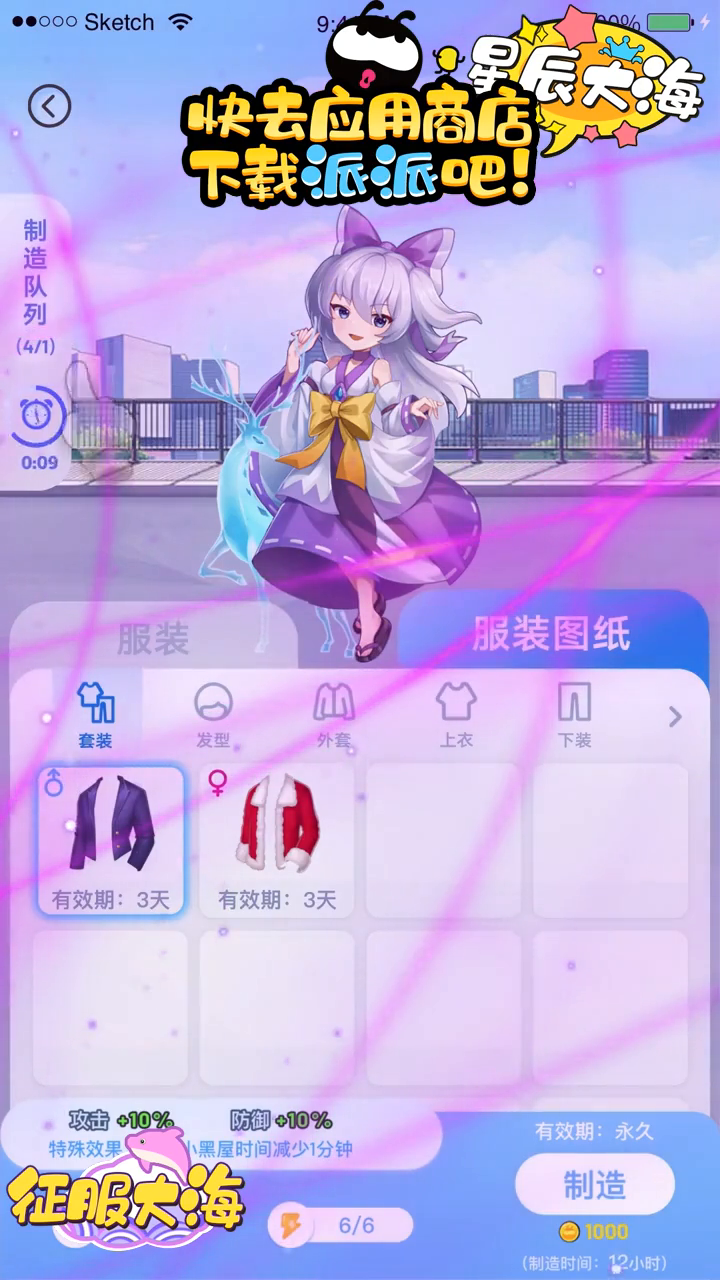Select the 外套 category

tap(334, 715)
